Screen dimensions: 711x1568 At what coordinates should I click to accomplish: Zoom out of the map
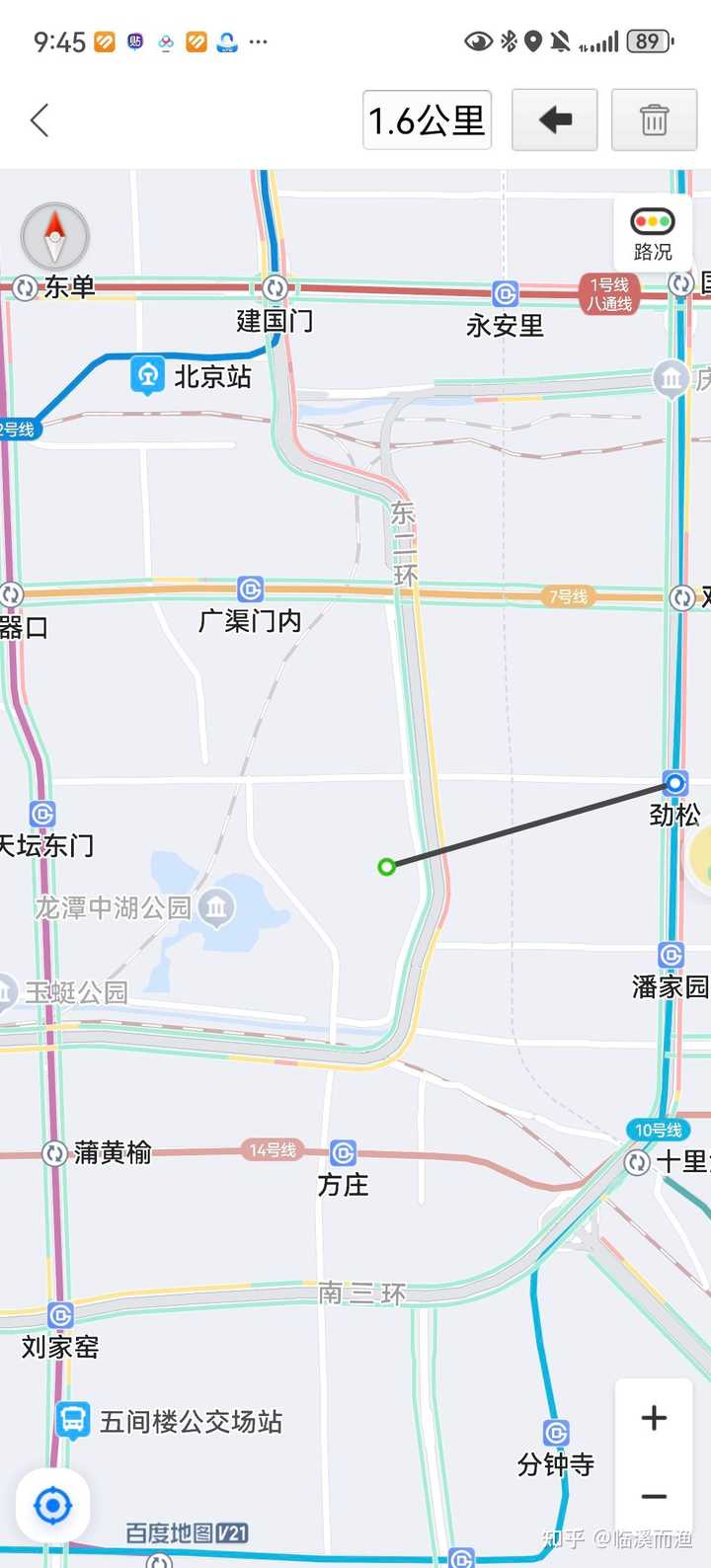pyautogui.click(x=654, y=1497)
